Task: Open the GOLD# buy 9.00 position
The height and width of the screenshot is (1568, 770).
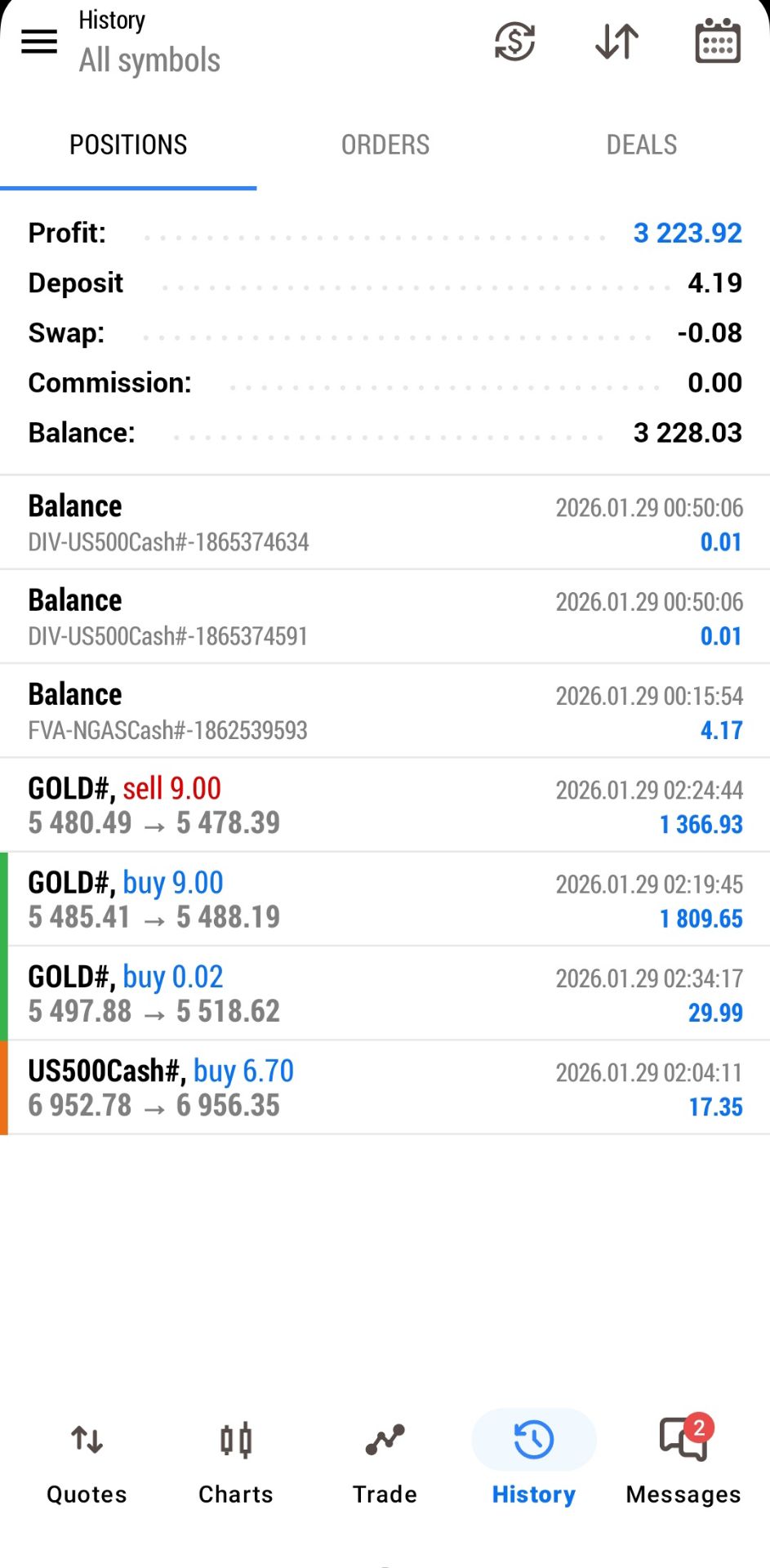Action: point(385,899)
